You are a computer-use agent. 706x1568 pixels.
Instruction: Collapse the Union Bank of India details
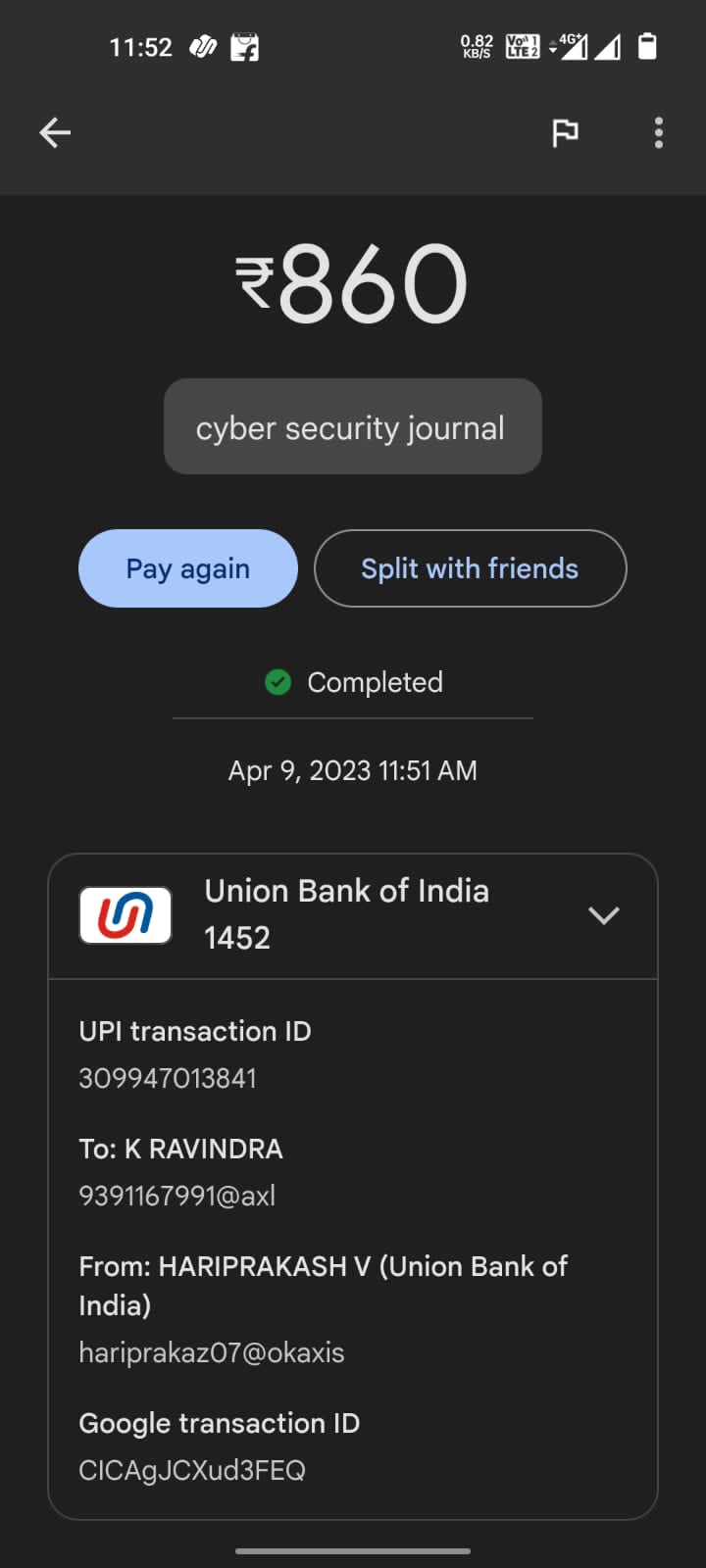click(x=603, y=915)
